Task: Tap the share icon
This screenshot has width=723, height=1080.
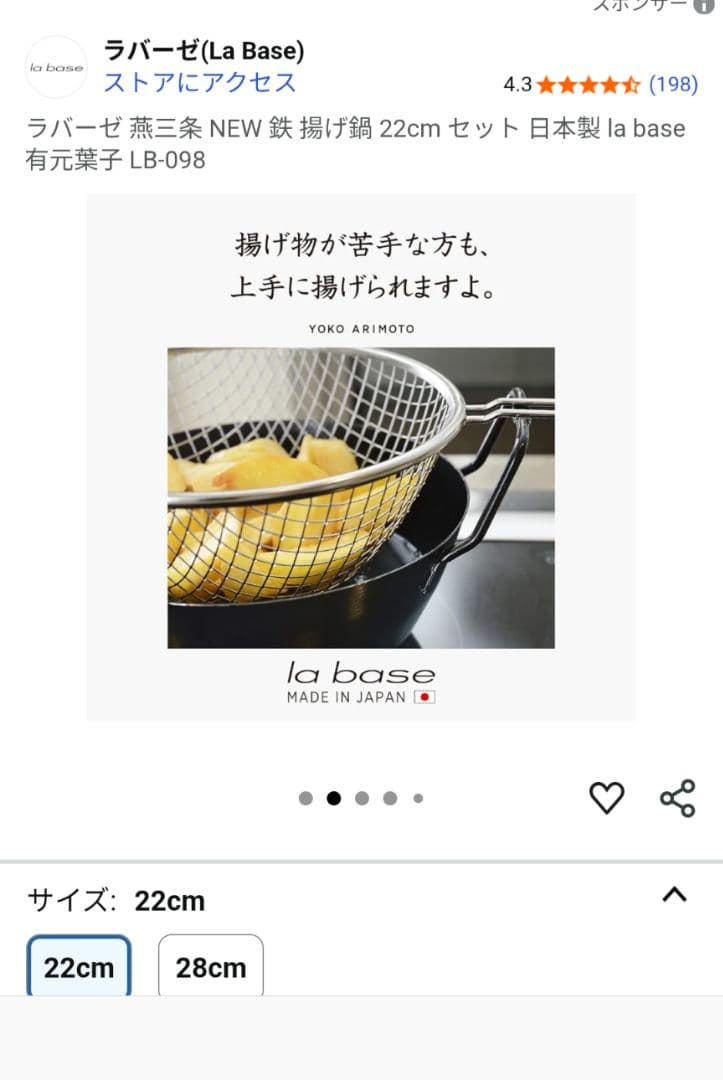Action: point(675,798)
